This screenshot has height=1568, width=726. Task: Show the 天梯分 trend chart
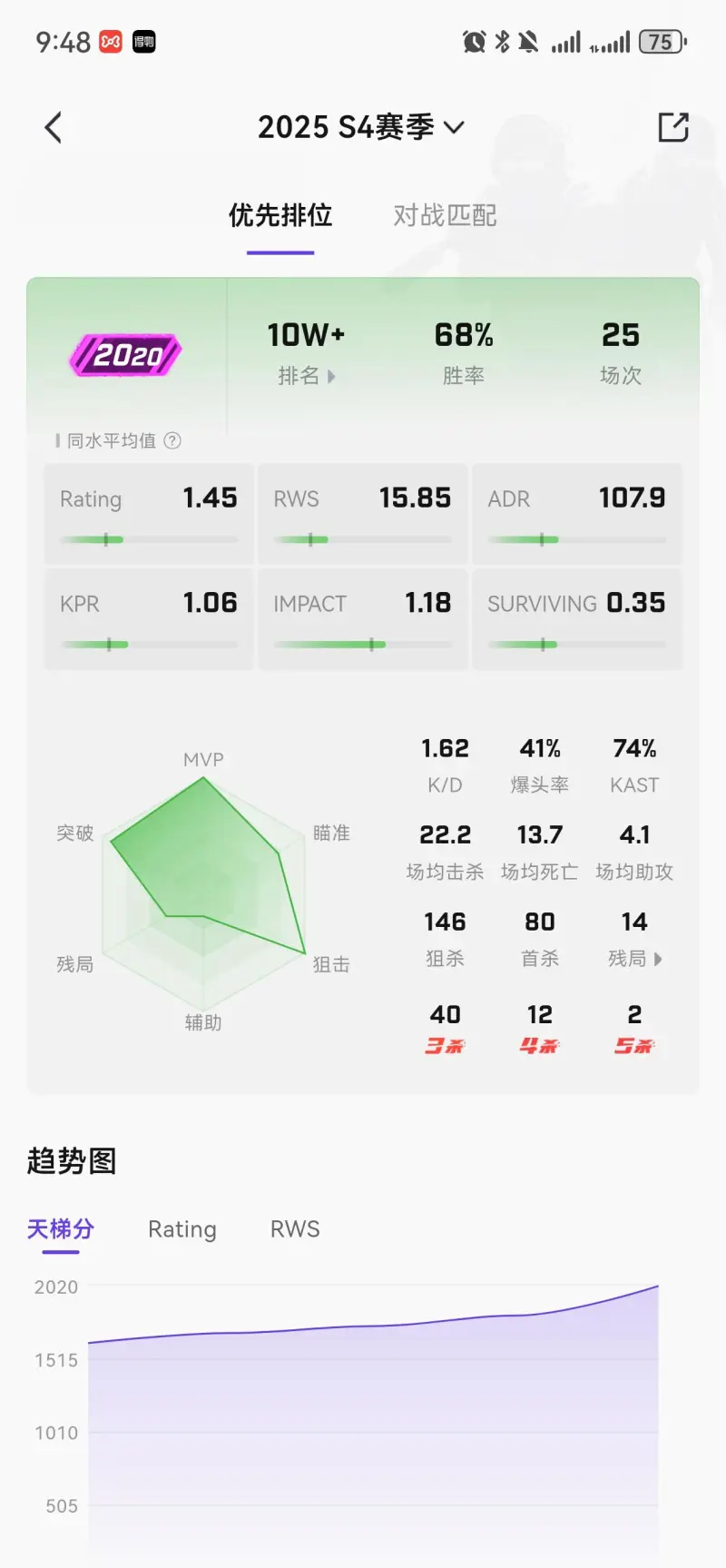(x=61, y=1229)
